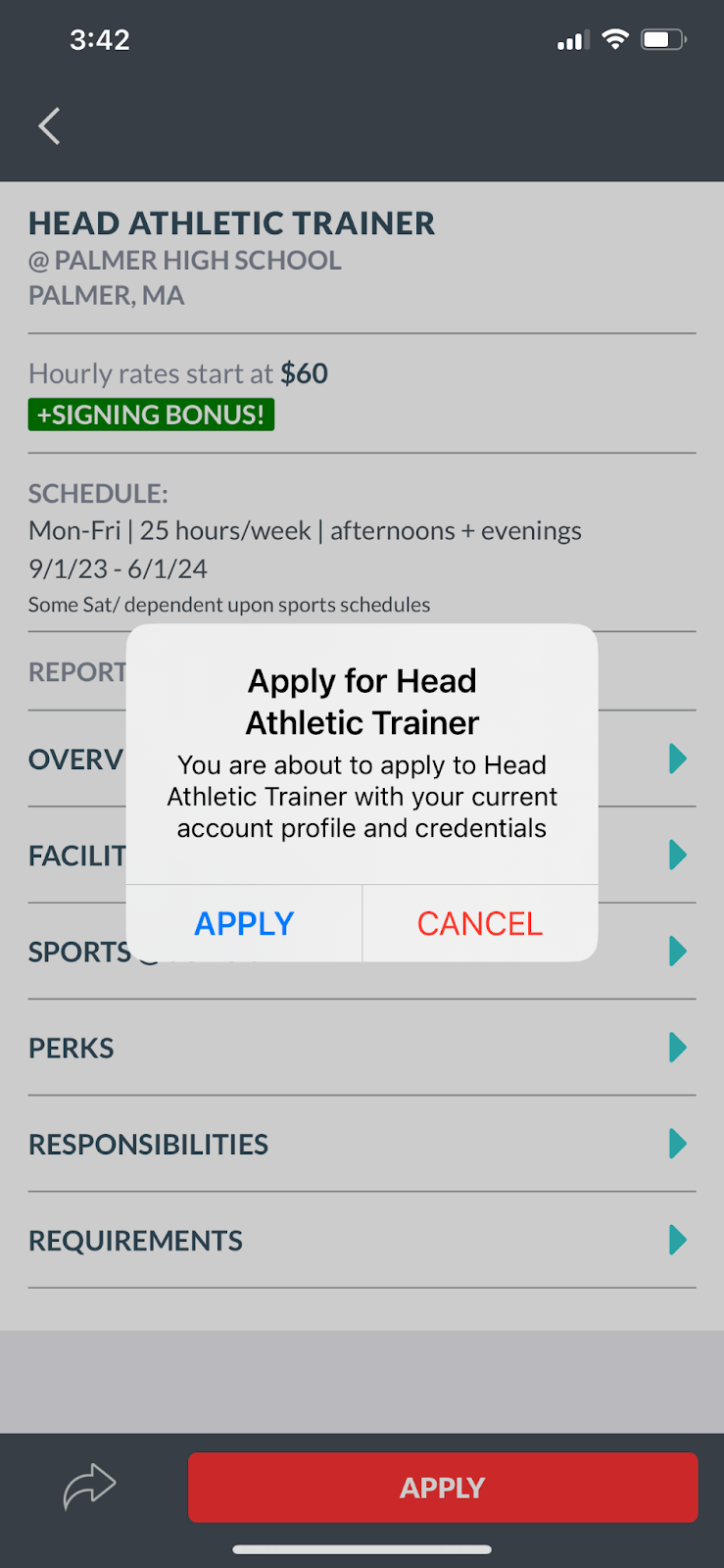Image resolution: width=724 pixels, height=1568 pixels.
Task: Tap the red Apply button at bottom
Action: (x=443, y=1487)
